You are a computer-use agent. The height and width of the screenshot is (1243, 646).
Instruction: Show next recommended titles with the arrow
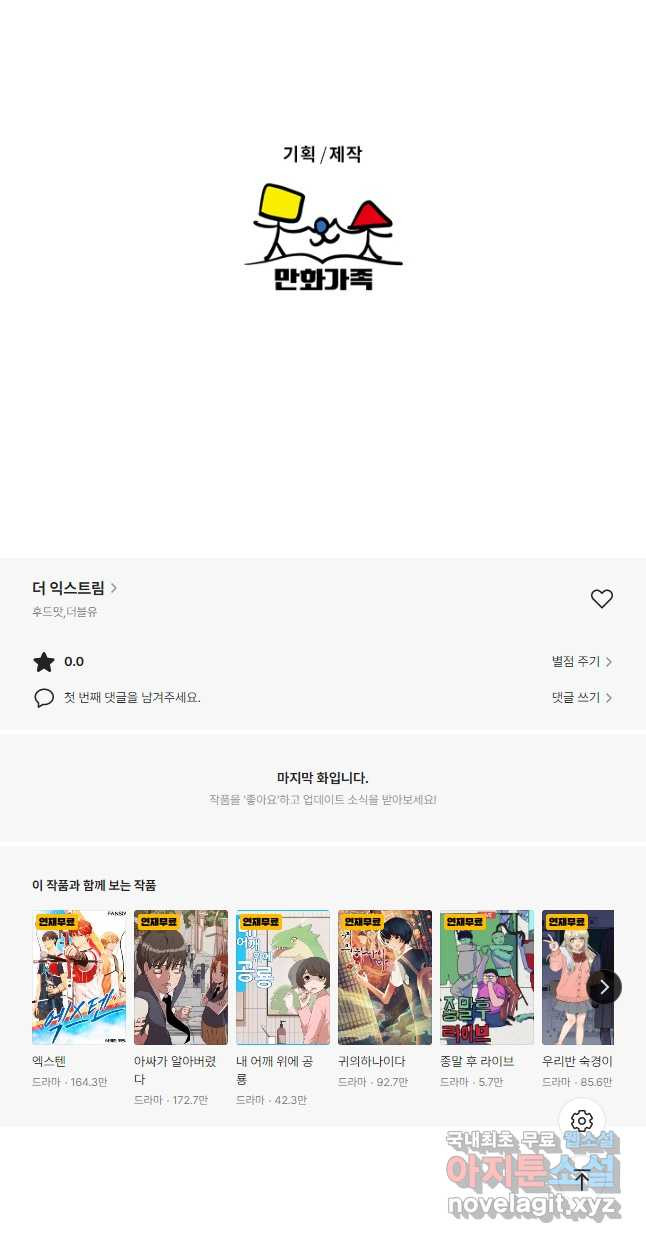[604, 987]
